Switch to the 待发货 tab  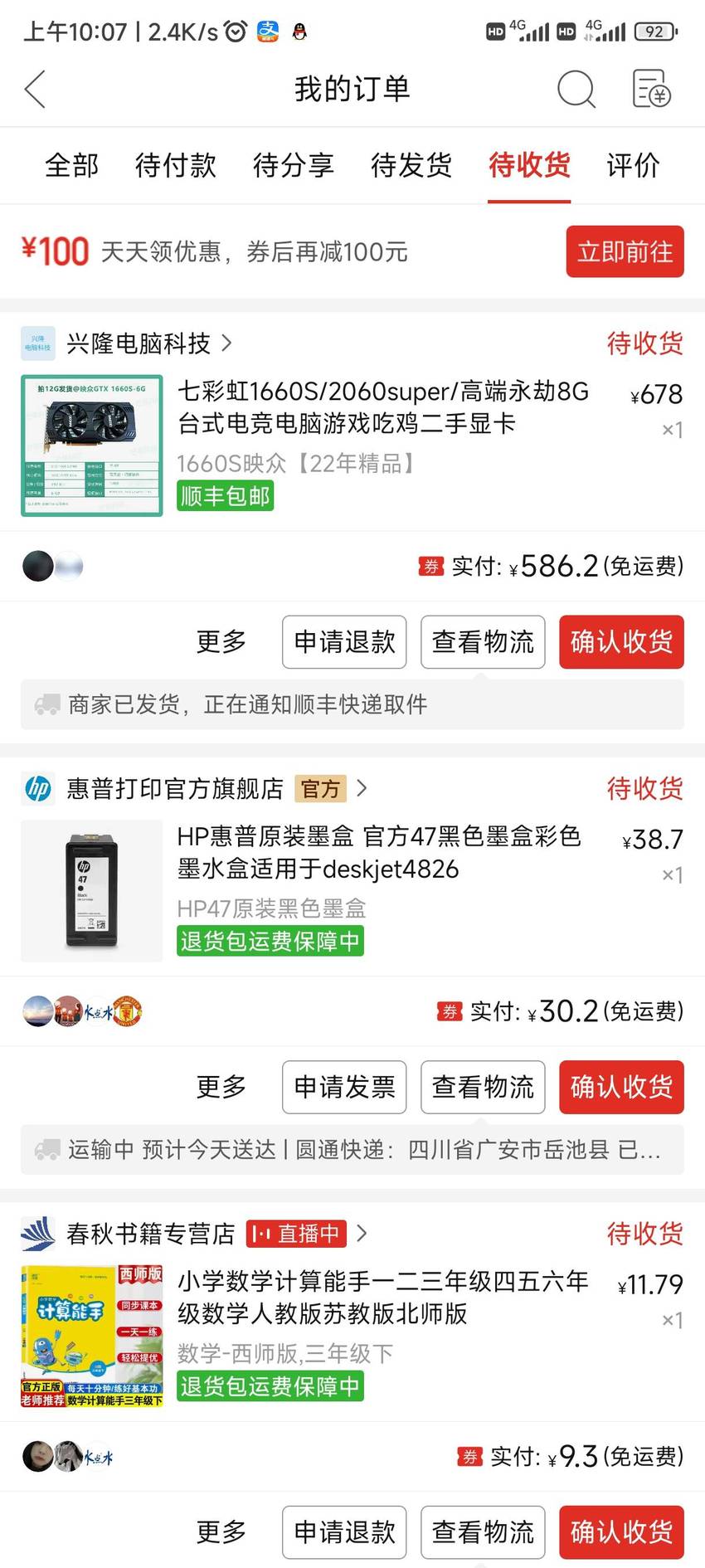click(x=411, y=165)
